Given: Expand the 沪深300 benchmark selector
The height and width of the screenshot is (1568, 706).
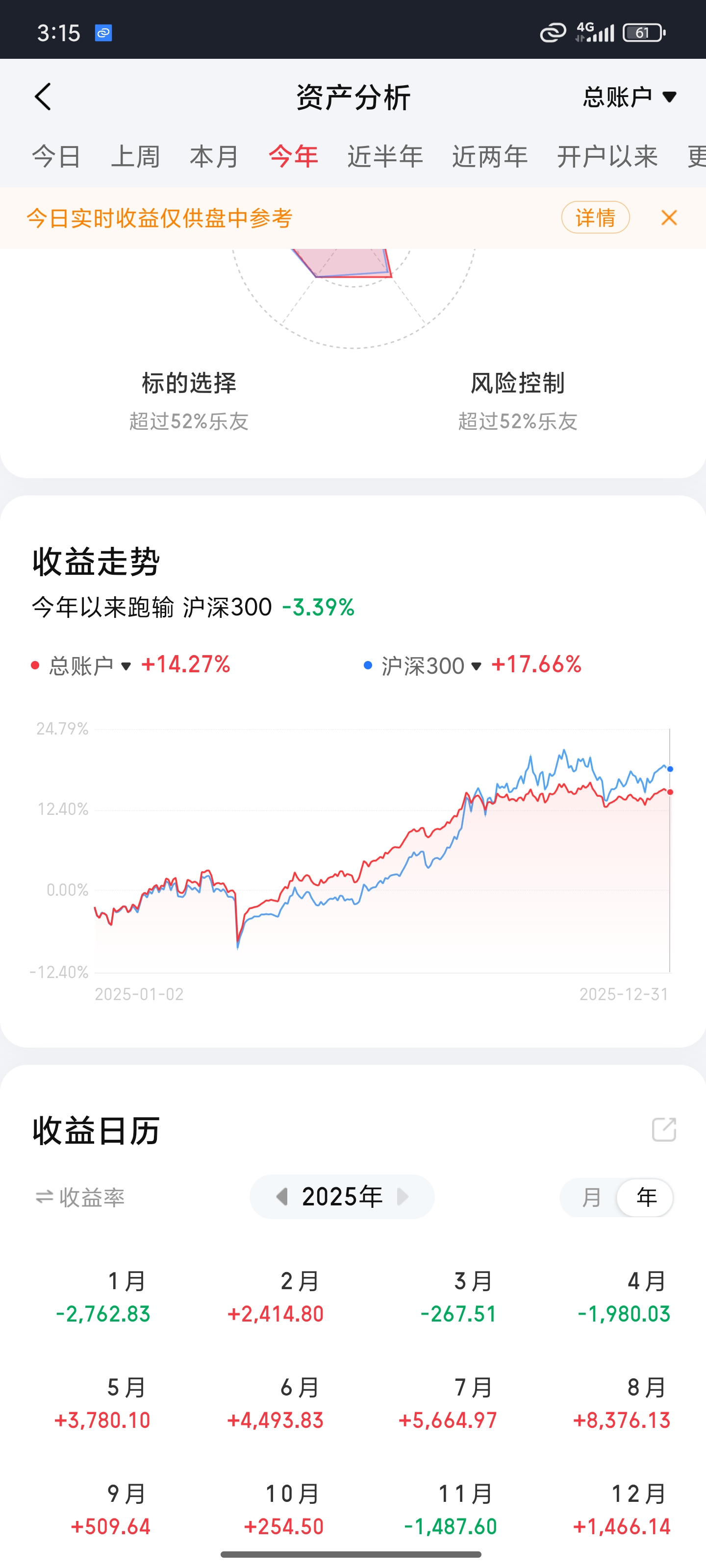Looking at the screenshot, I should click(478, 665).
